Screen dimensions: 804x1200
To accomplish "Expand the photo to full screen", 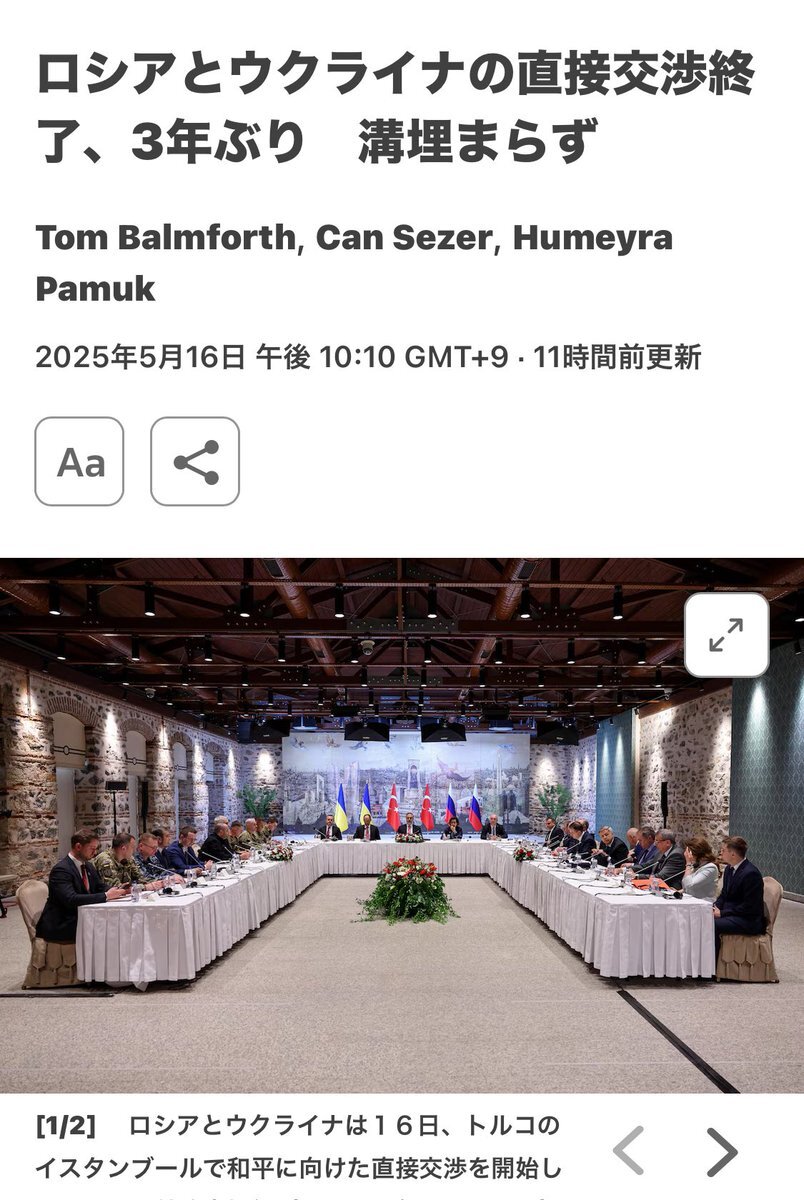I will coord(726,635).
